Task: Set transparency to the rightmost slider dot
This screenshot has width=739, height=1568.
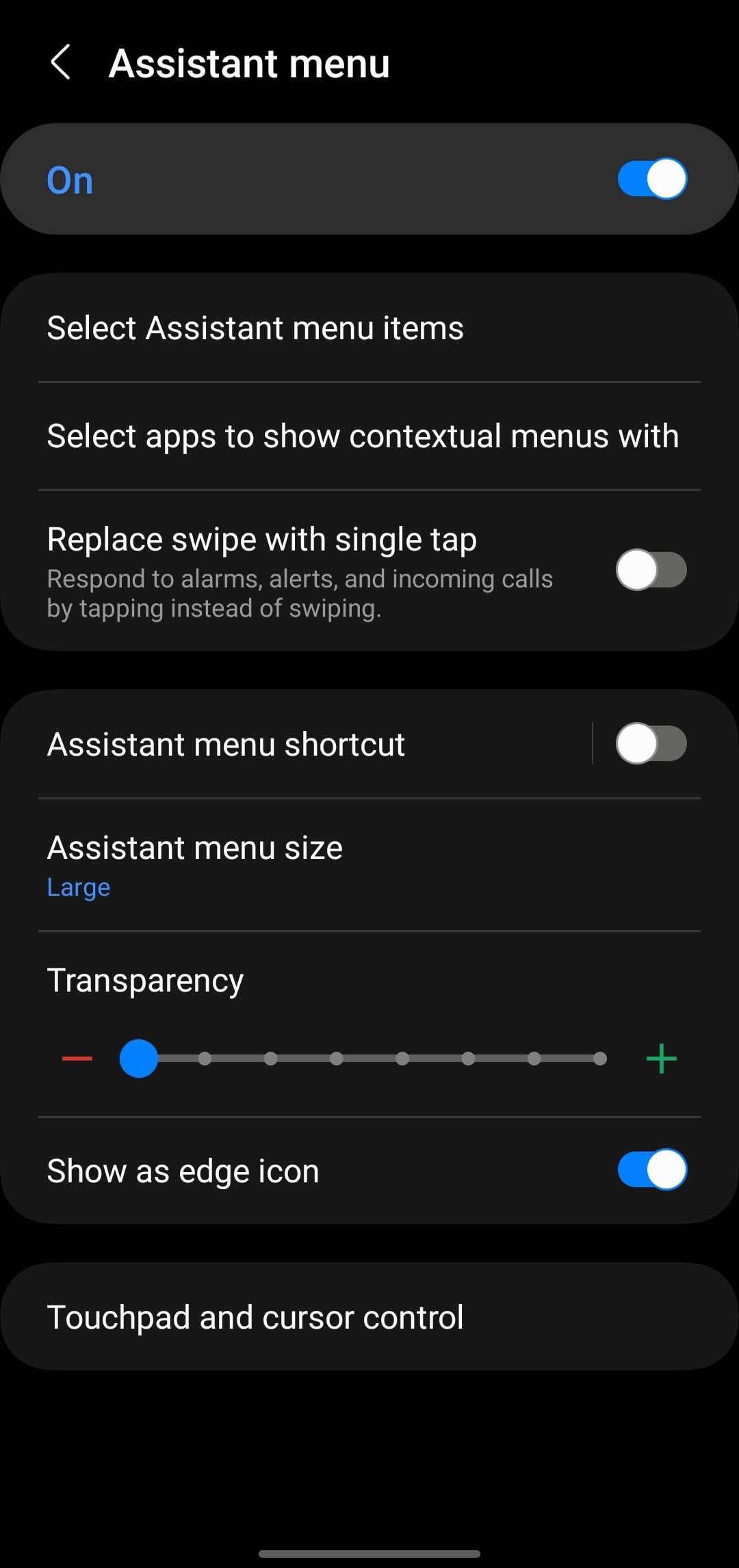Action: pyautogui.click(x=600, y=1058)
